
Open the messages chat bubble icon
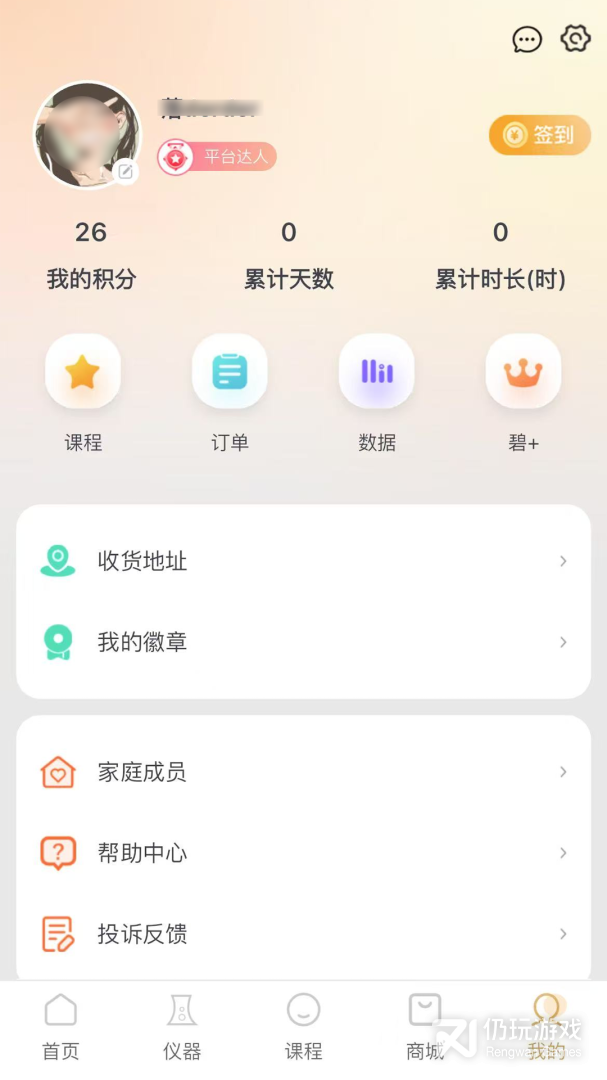pos(527,39)
